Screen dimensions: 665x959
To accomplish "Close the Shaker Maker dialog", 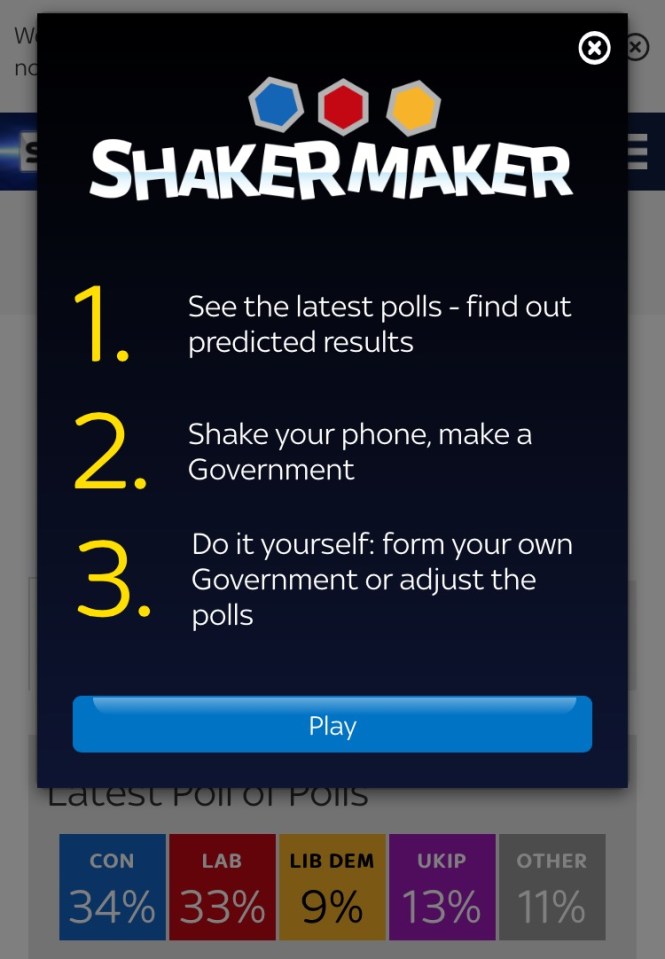I will [594, 48].
